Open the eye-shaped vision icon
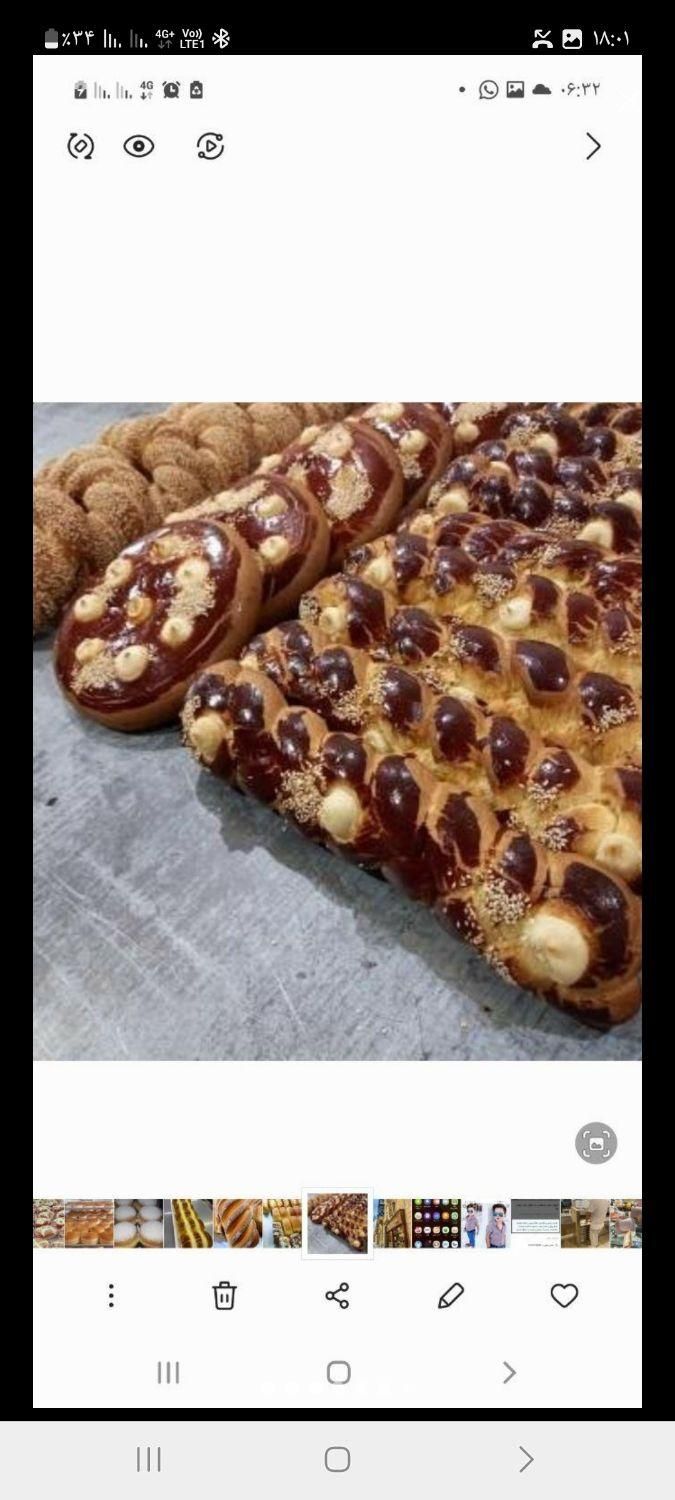The height and width of the screenshot is (1500, 675). pyautogui.click(x=139, y=147)
